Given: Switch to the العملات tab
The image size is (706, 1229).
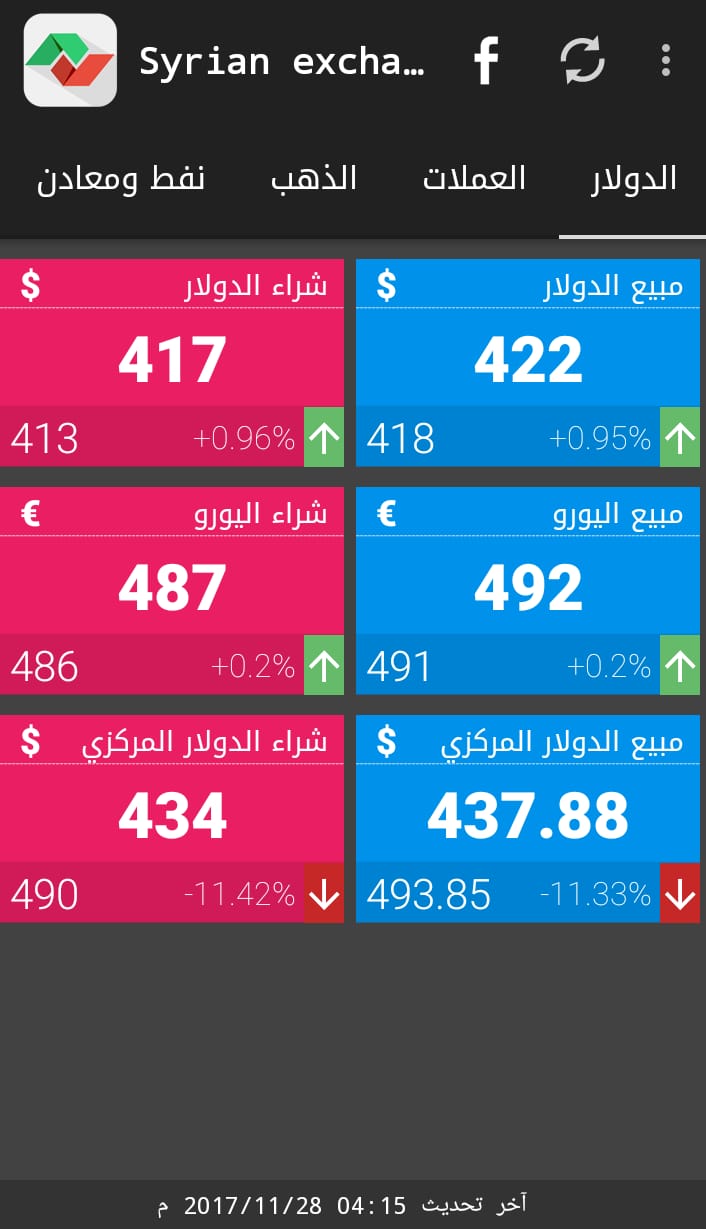Looking at the screenshot, I should (474, 179).
